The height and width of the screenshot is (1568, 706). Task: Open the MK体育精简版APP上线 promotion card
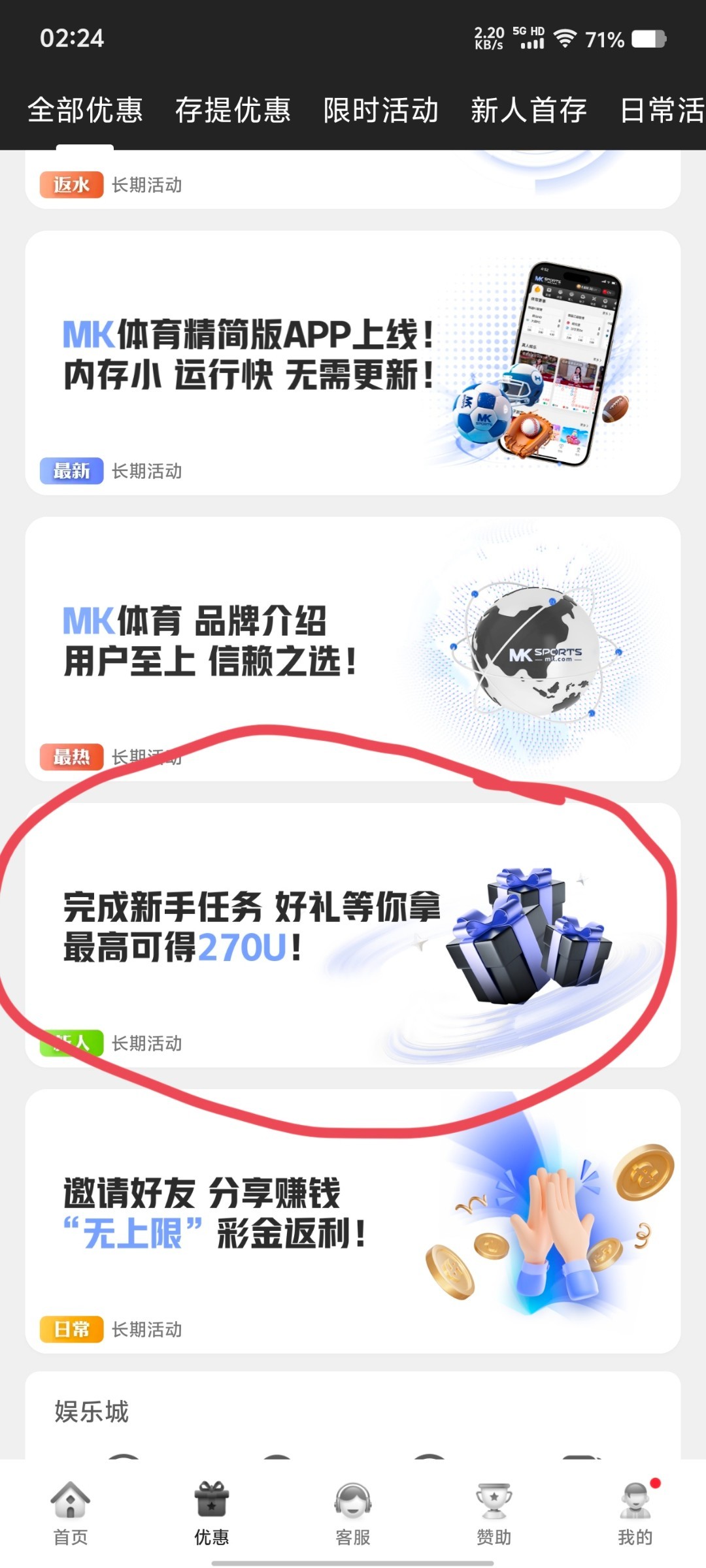point(353,363)
